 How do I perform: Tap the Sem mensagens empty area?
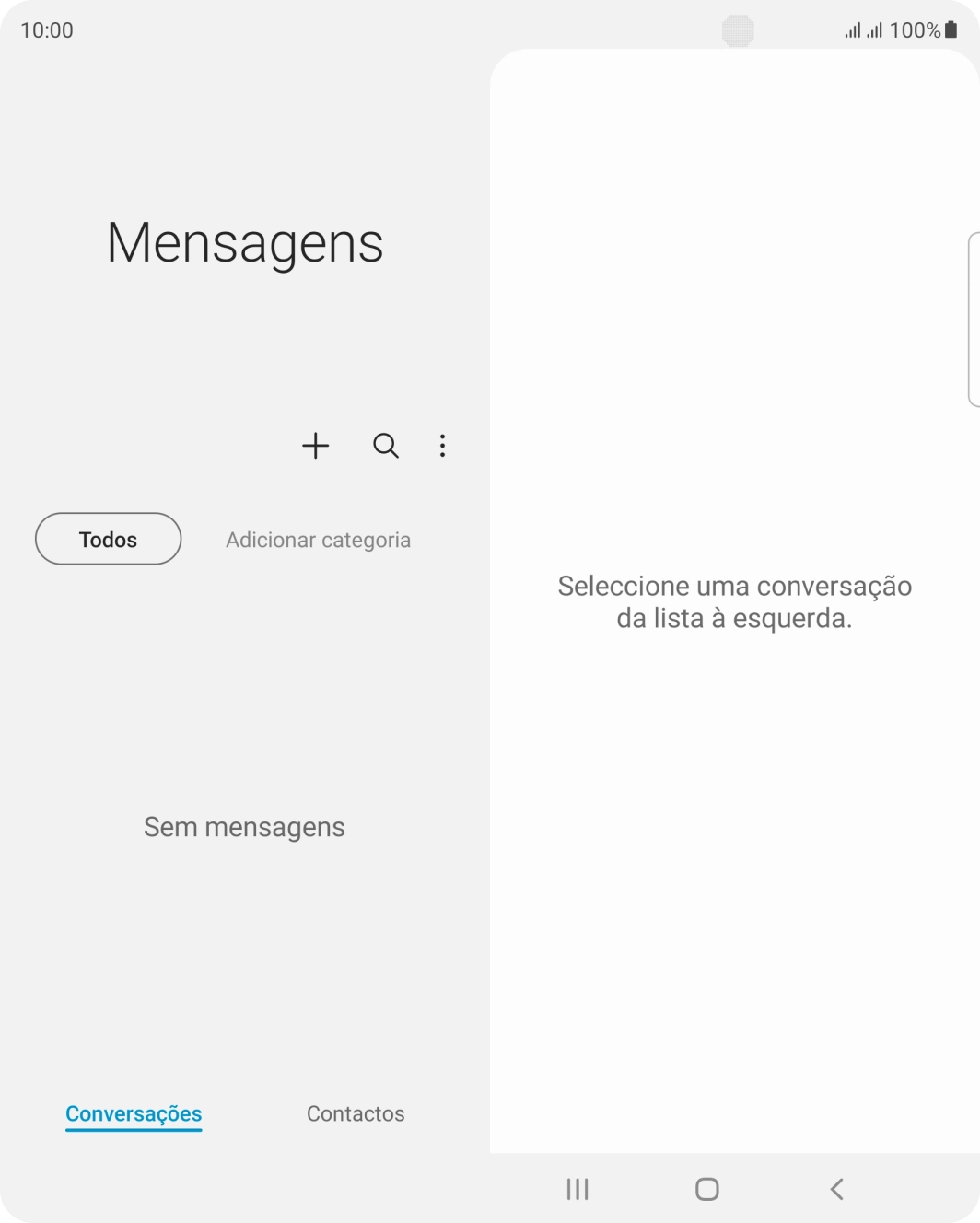tap(244, 826)
